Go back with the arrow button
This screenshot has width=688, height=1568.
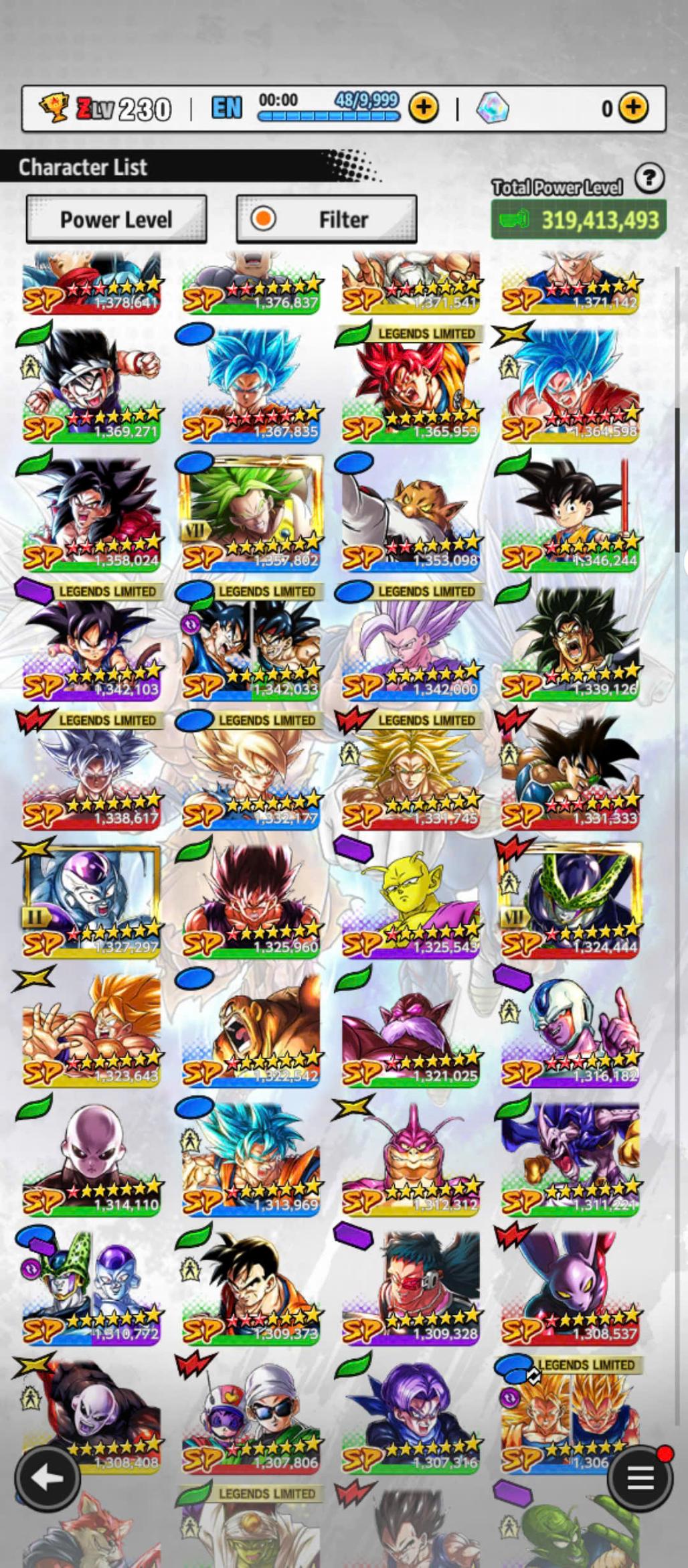[47, 1477]
